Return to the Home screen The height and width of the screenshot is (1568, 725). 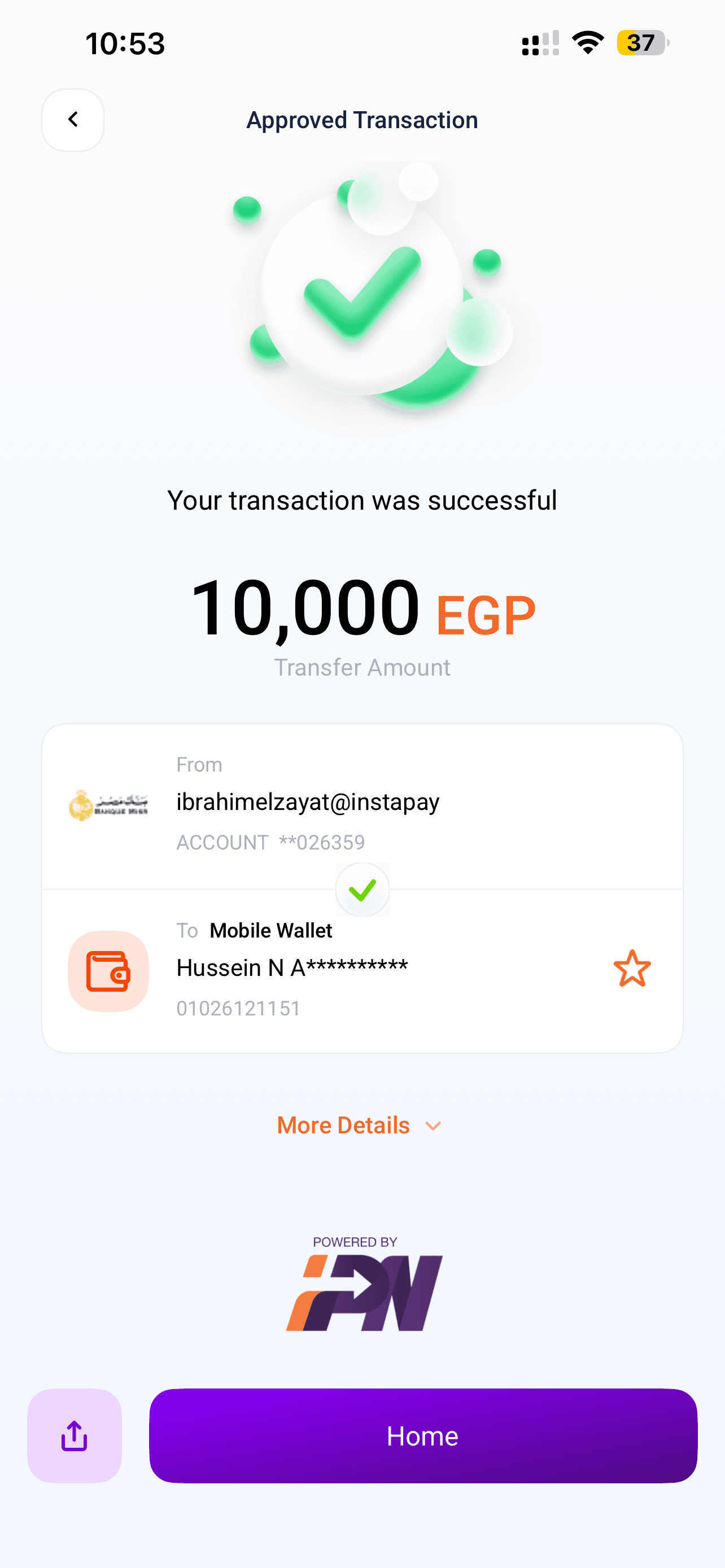click(423, 1436)
